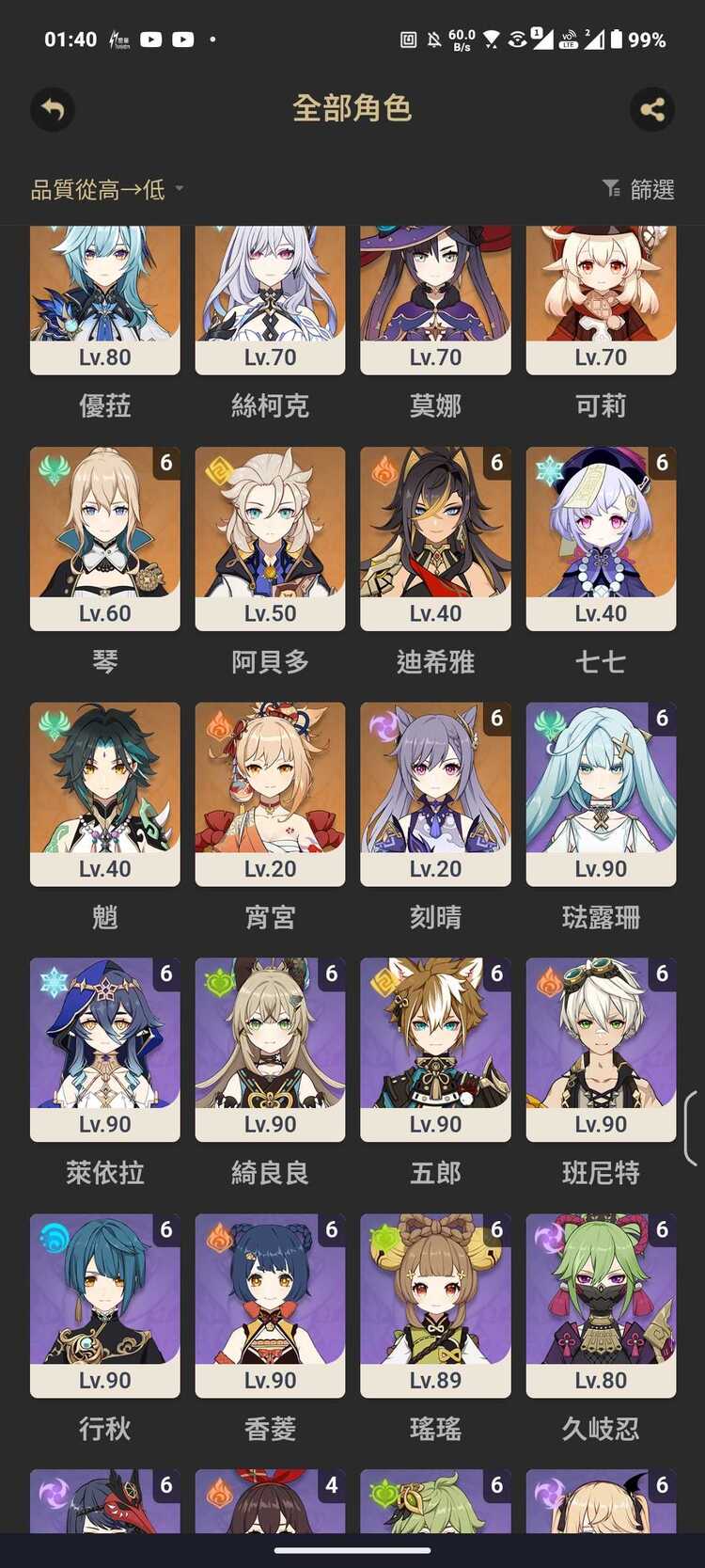
Task: Open 優菈 character card
Action: (x=104, y=301)
